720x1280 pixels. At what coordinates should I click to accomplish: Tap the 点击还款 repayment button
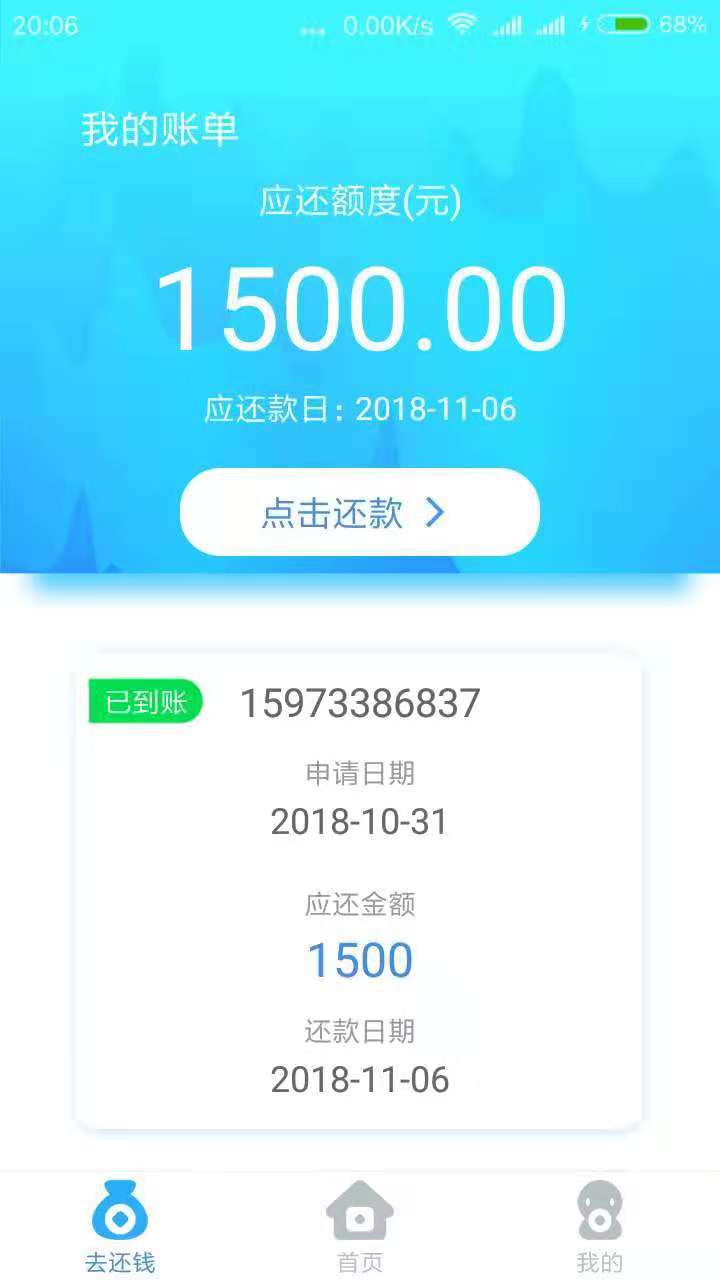(x=360, y=512)
